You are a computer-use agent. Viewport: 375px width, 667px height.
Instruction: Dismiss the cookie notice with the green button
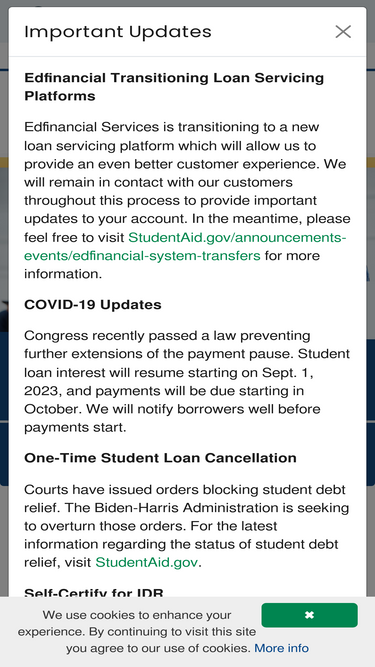point(310,615)
